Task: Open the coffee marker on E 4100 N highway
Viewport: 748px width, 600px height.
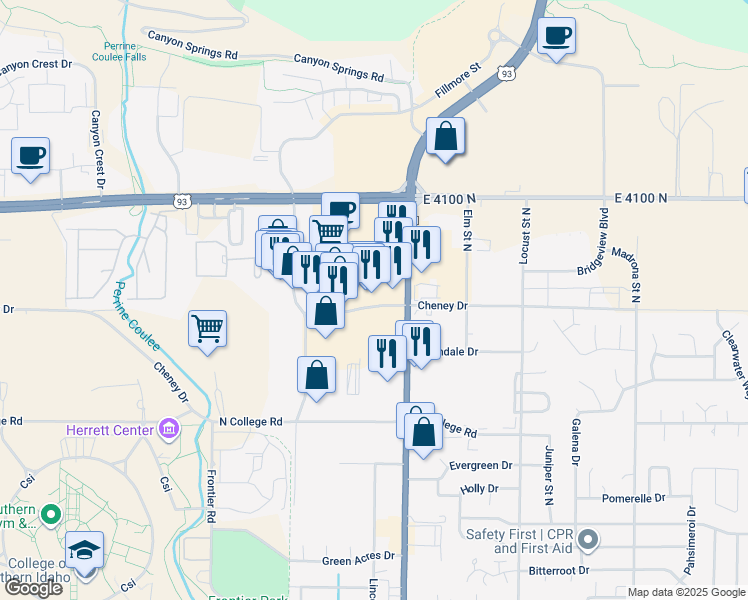Action: [x=343, y=208]
